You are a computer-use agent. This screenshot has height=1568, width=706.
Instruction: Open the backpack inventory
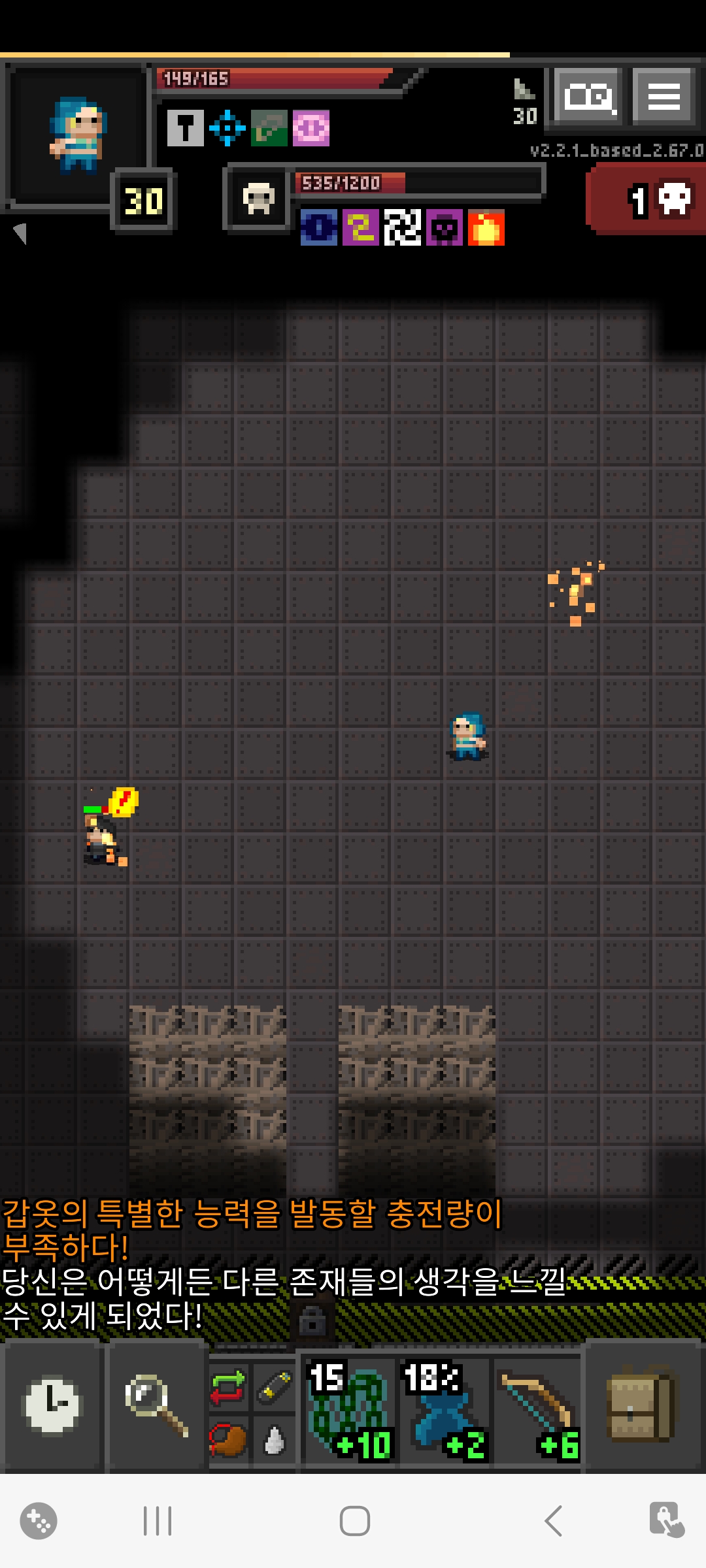tap(641, 1405)
